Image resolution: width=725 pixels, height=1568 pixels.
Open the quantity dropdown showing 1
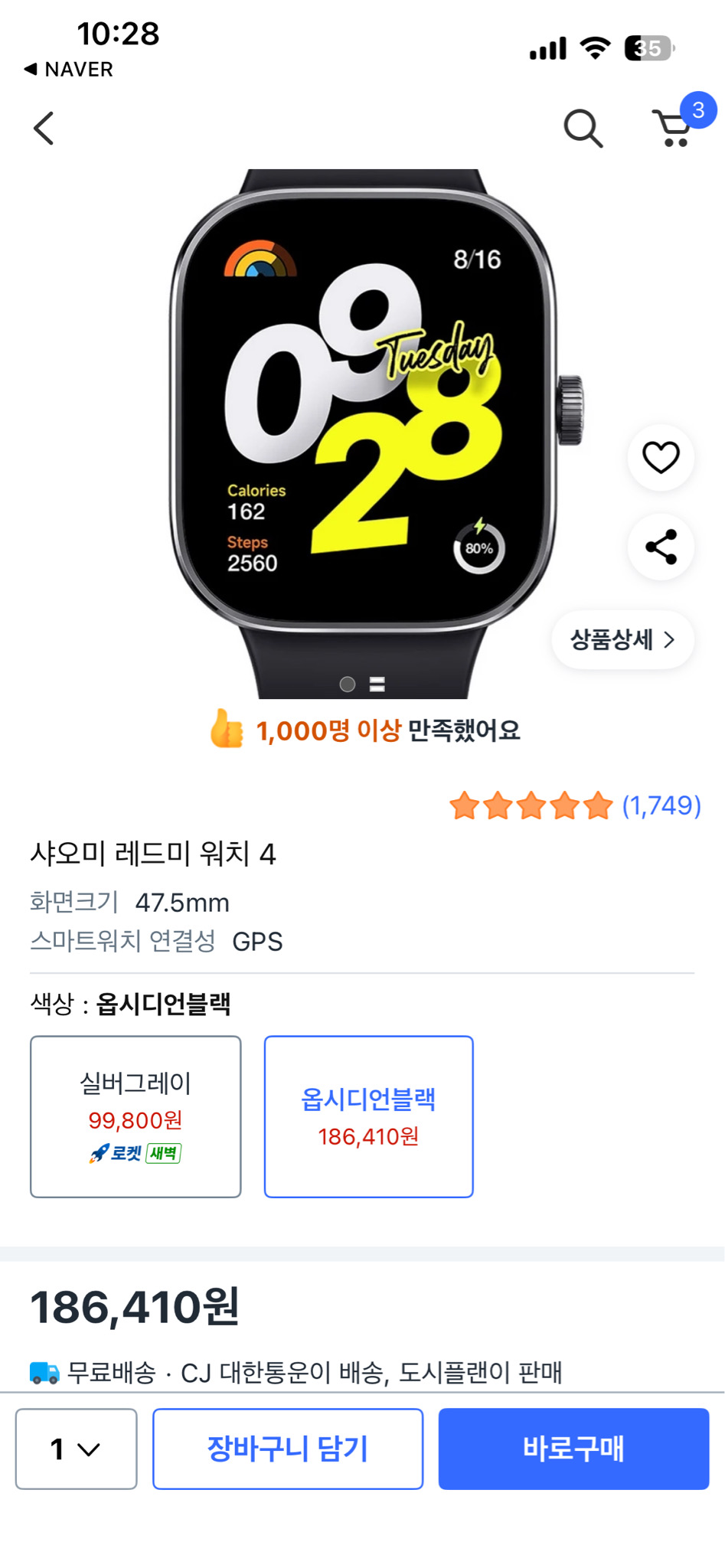76,1449
